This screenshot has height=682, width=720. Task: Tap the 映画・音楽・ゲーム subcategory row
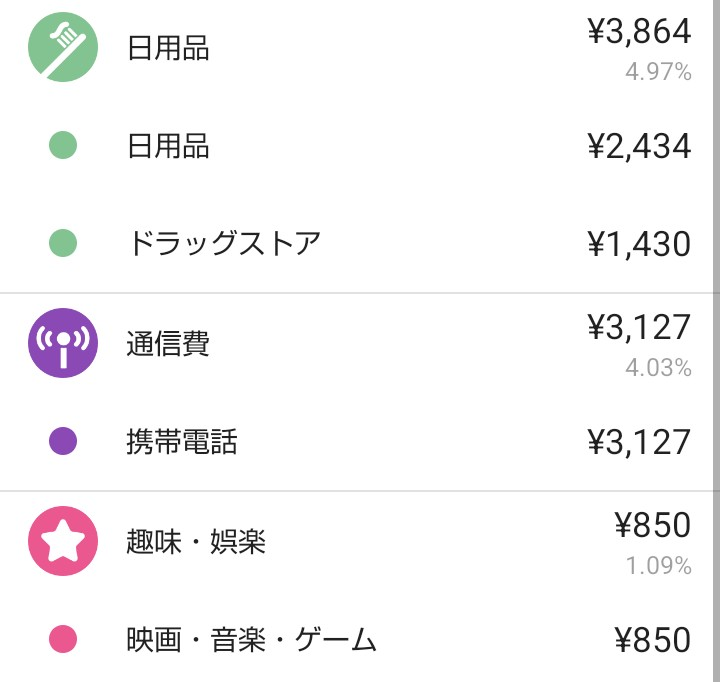pyautogui.click(x=251, y=639)
